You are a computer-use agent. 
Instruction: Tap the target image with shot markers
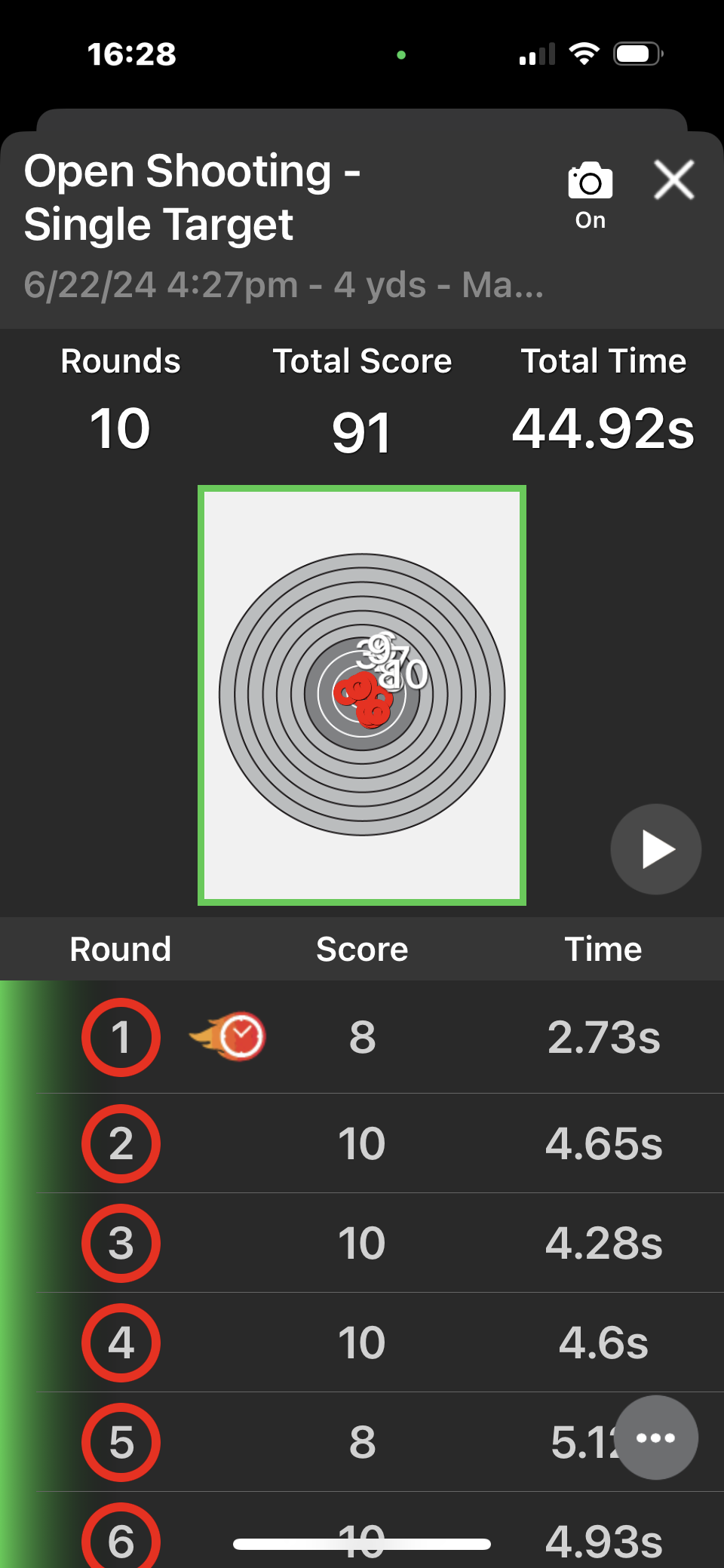pyautogui.click(x=362, y=695)
